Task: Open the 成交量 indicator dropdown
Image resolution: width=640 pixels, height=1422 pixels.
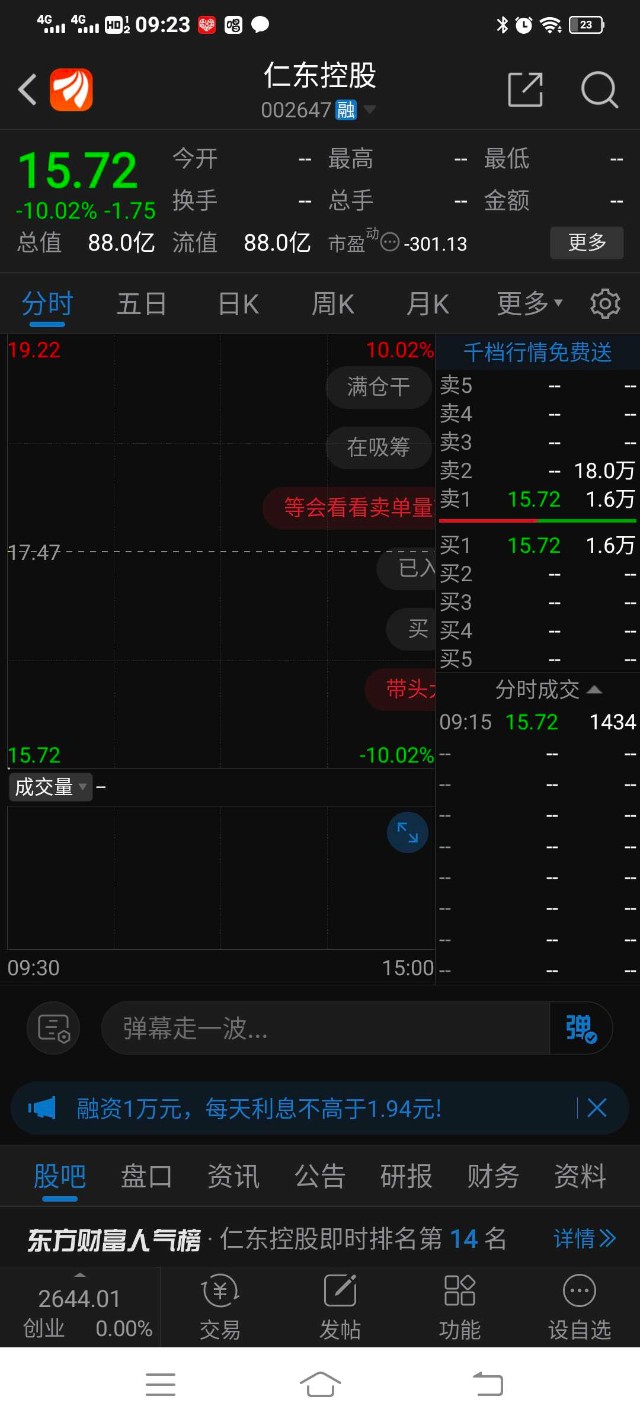Action: (x=51, y=787)
